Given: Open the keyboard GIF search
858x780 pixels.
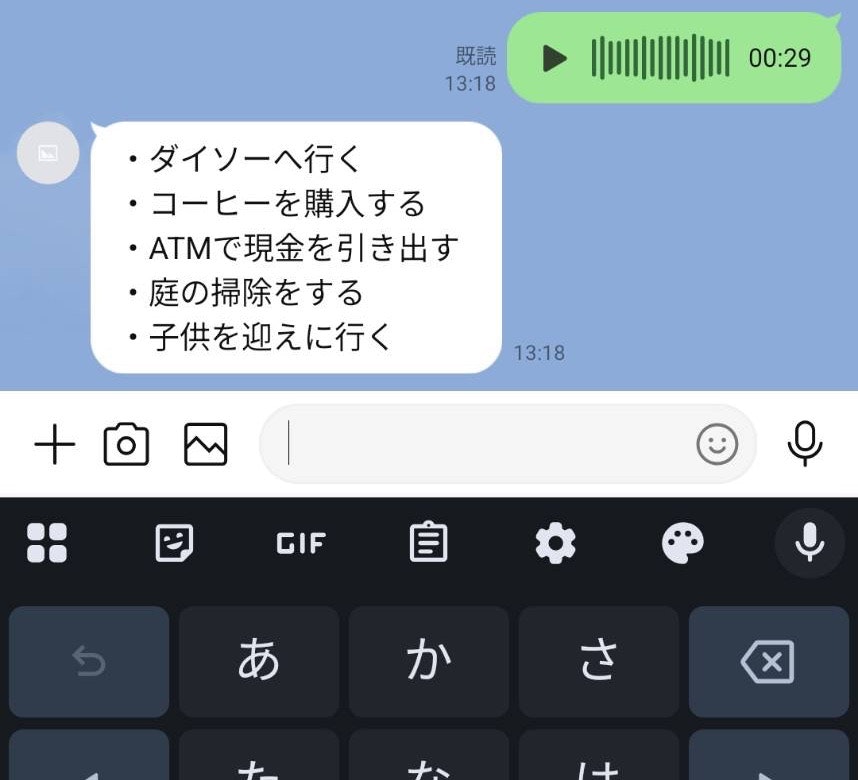Looking at the screenshot, I should 301,543.
